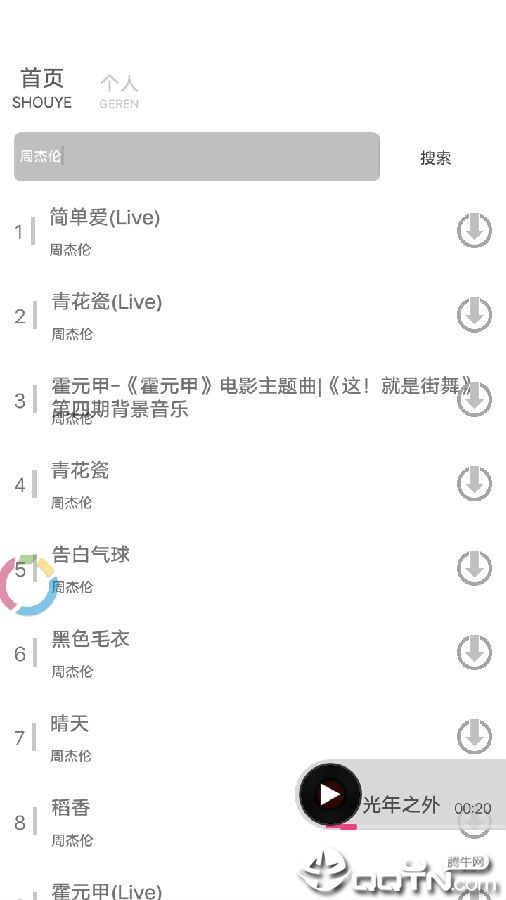Viewport: 506px width, 900px height.
Task: Download song number 4 青花瓷
Action: point(474,483)
